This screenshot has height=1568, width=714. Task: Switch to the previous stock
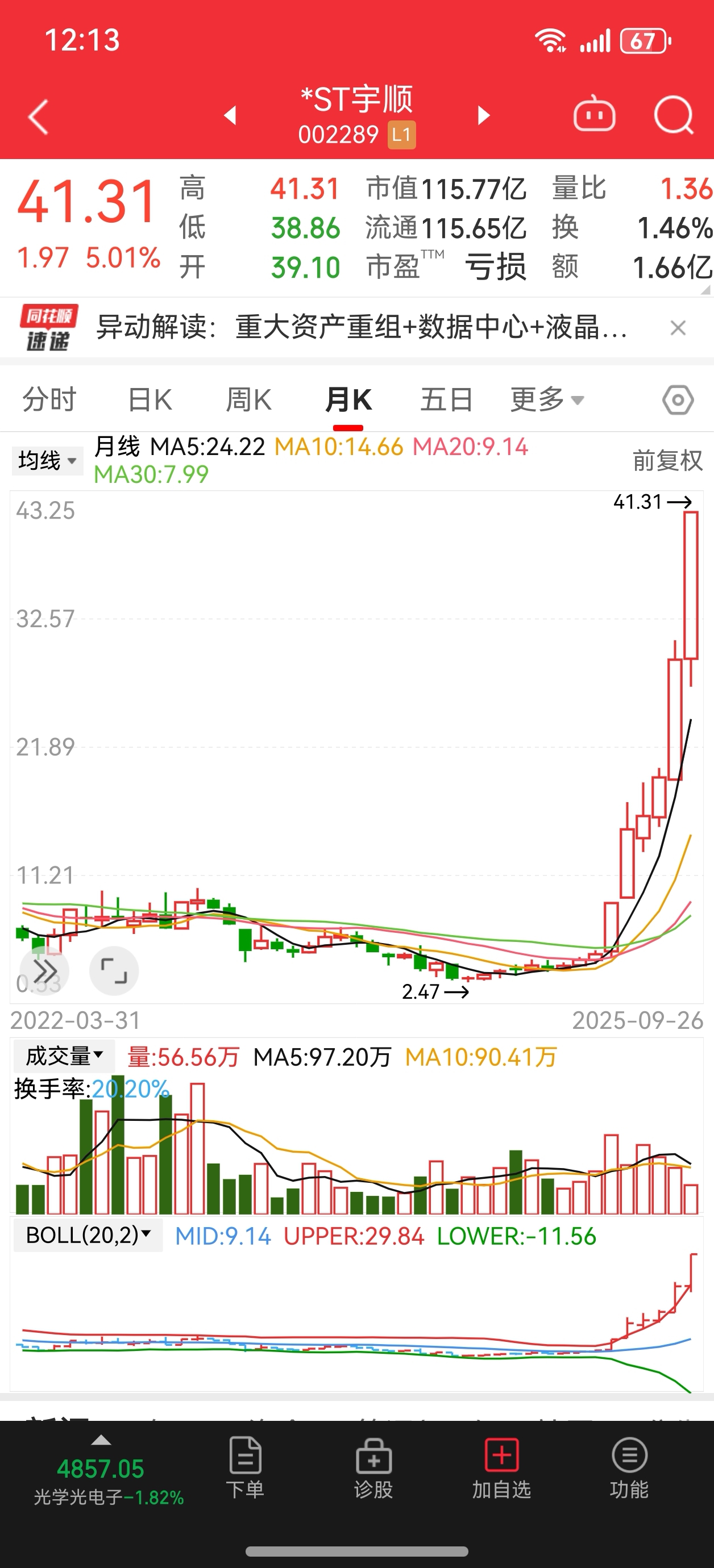click(x=230, y=115)
